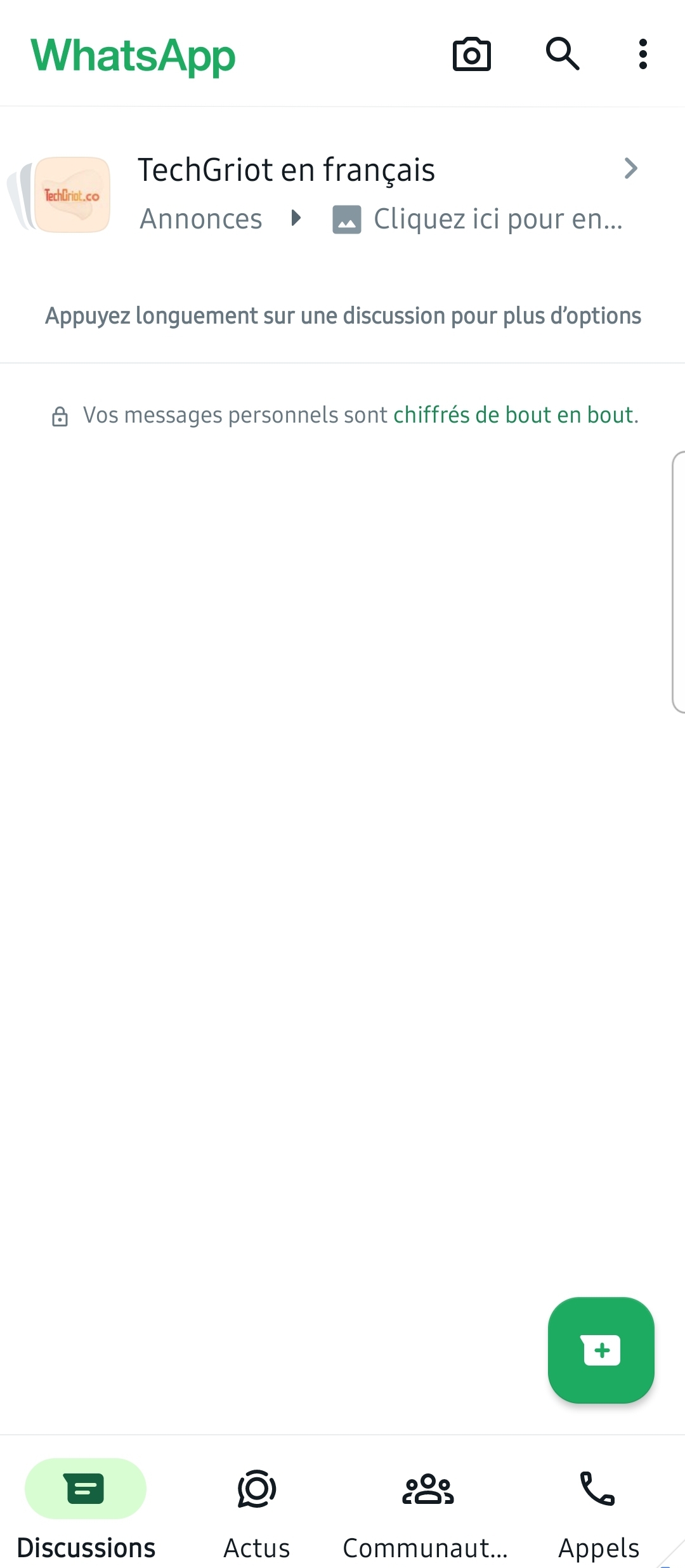Start a new discussion

[601, 1350]
